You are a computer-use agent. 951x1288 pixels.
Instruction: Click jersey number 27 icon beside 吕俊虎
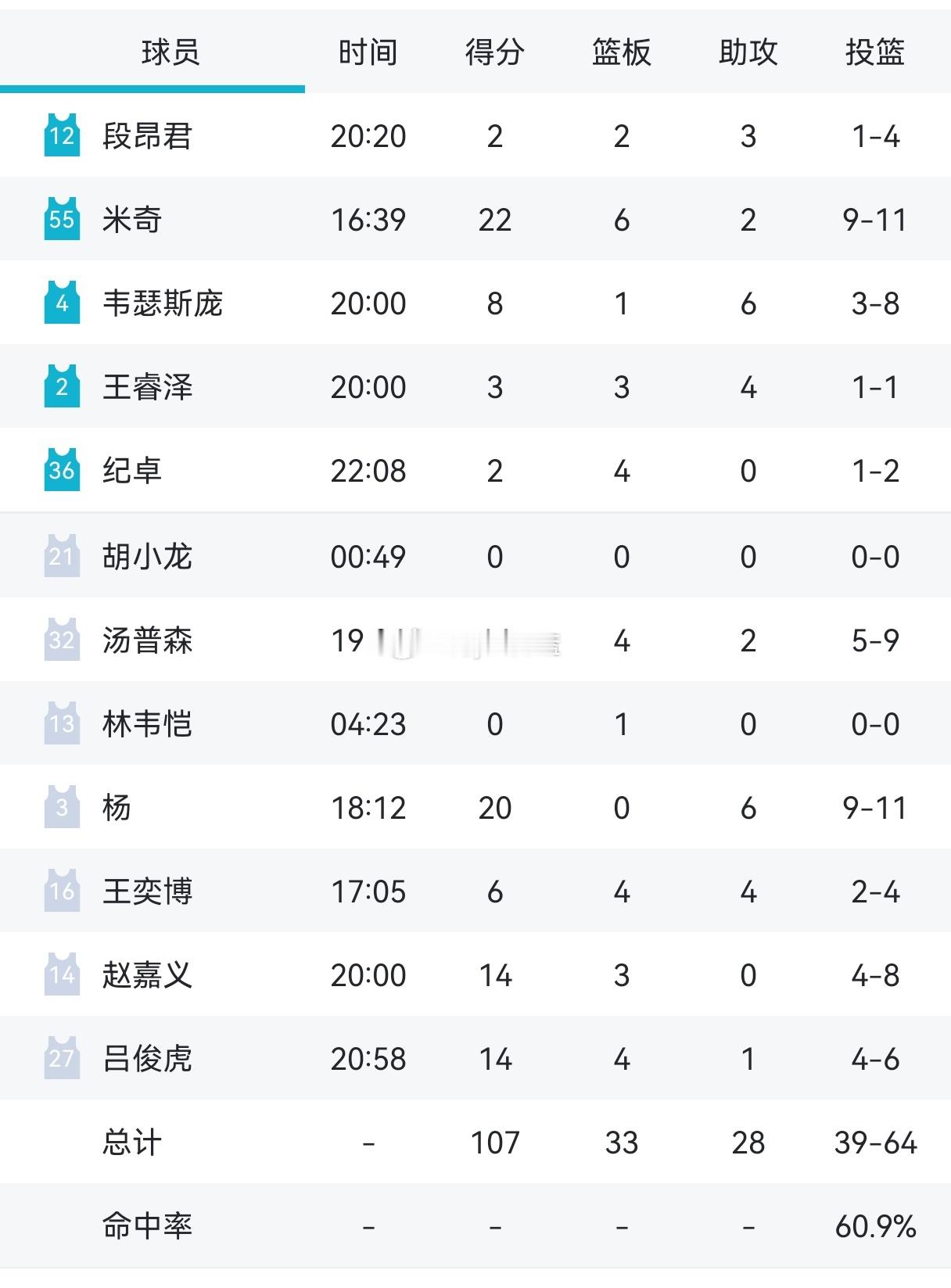62,1059
